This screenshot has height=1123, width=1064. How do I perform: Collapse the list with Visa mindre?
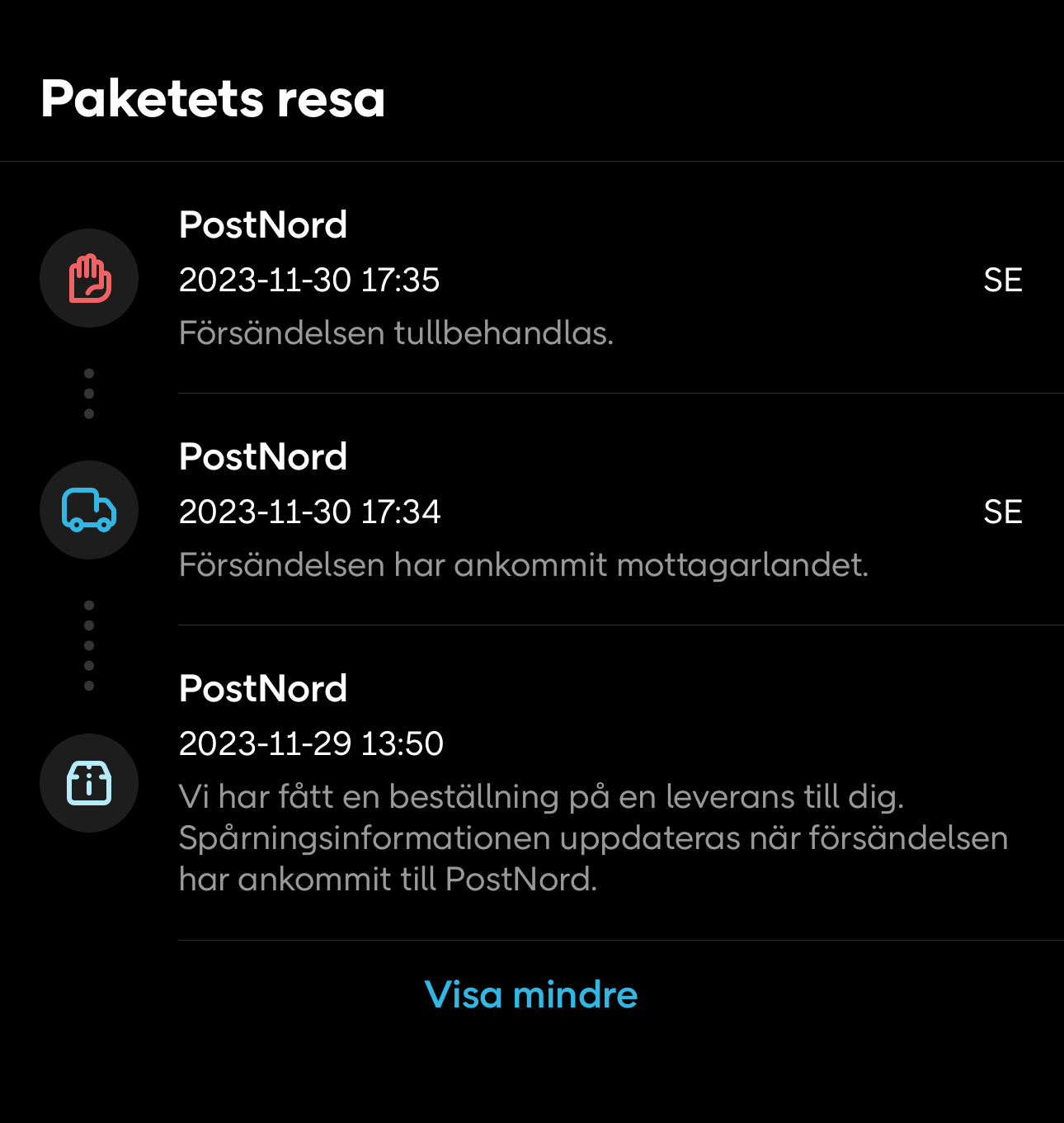coord(530,995)
